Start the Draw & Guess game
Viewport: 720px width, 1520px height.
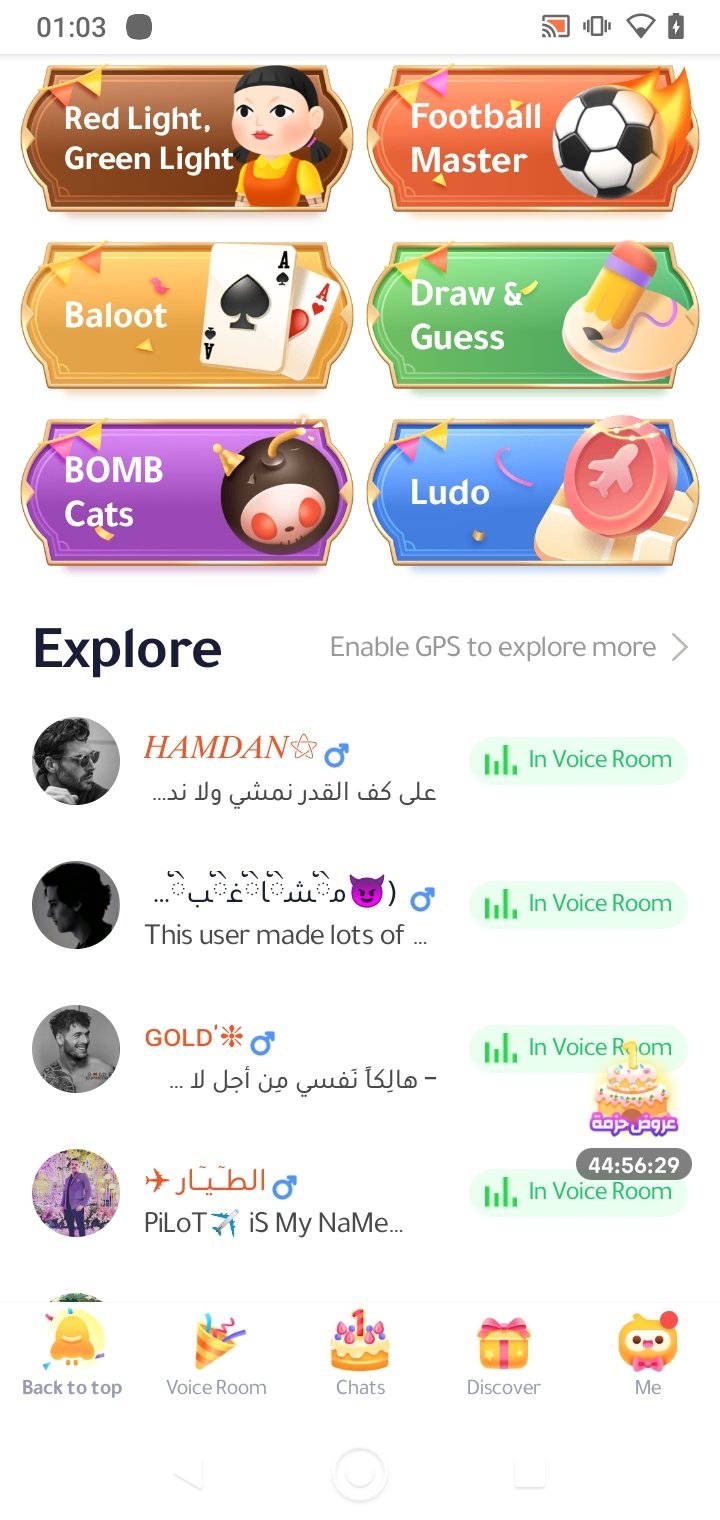click(x=534, y=315)
